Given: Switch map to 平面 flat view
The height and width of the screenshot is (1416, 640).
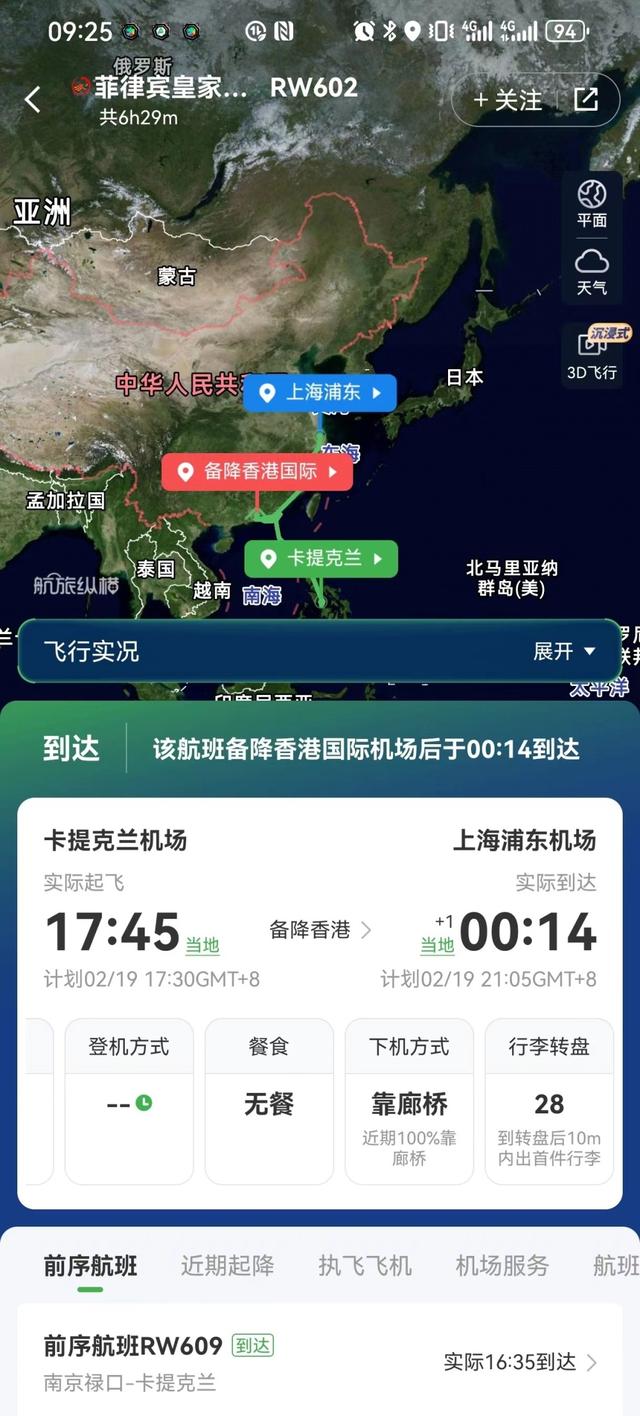Looking at the screenshot, I should (x=591, y=203).
